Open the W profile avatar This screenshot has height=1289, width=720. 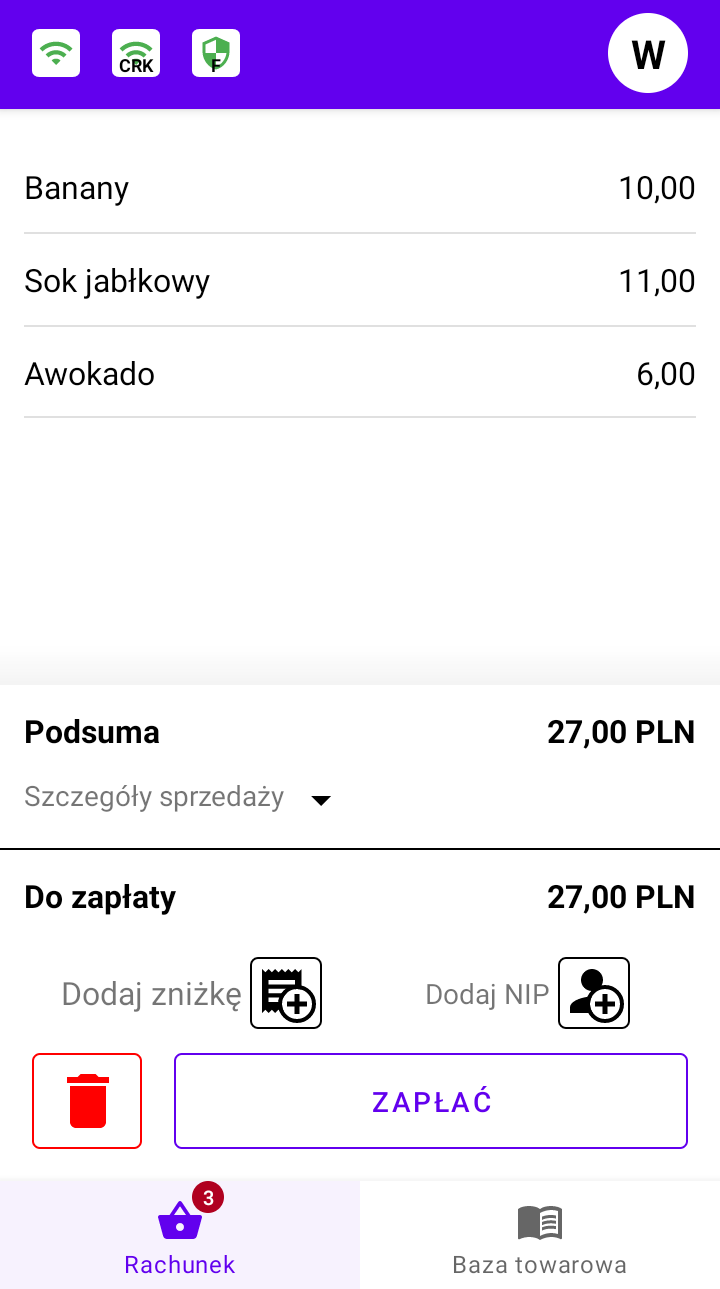(x=648, y=53)
